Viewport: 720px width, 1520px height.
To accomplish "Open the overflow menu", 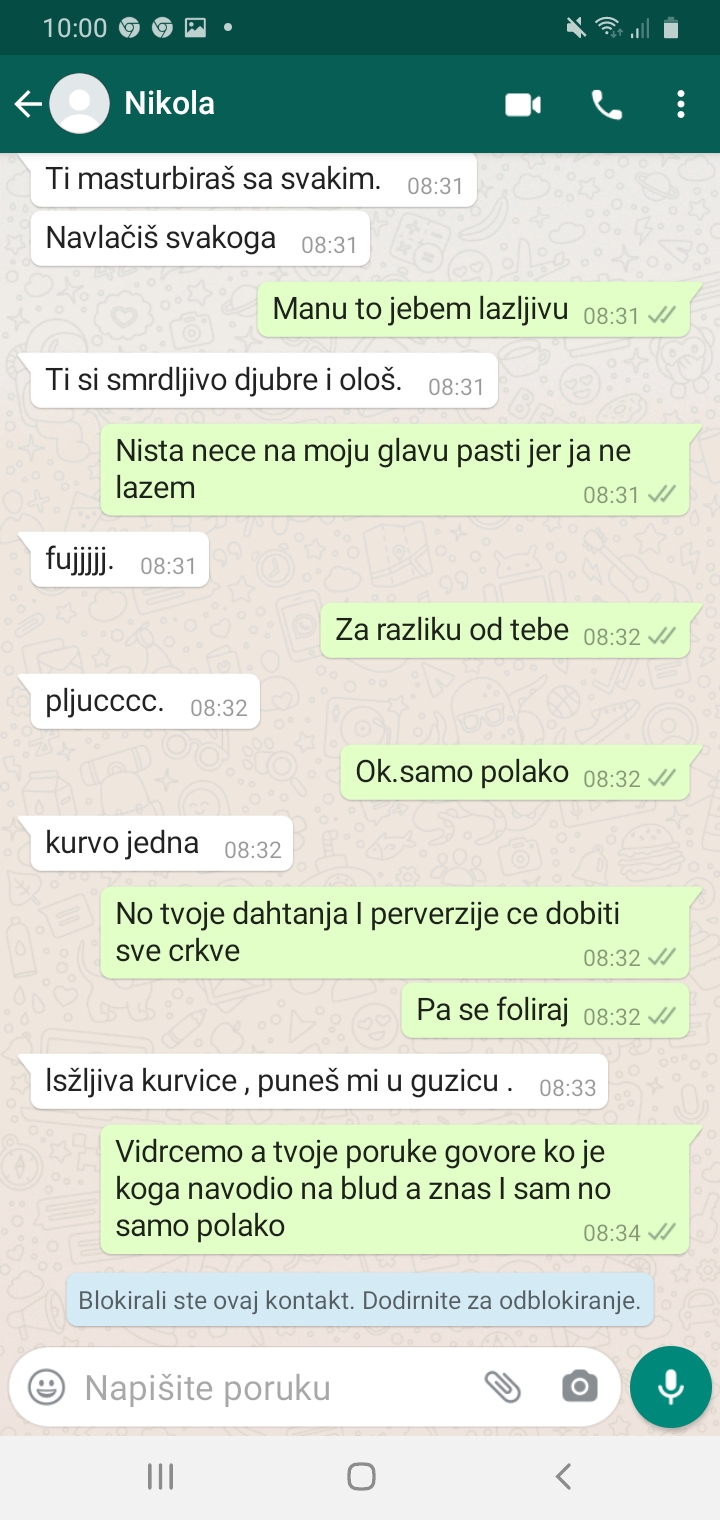I will (681, 104).
